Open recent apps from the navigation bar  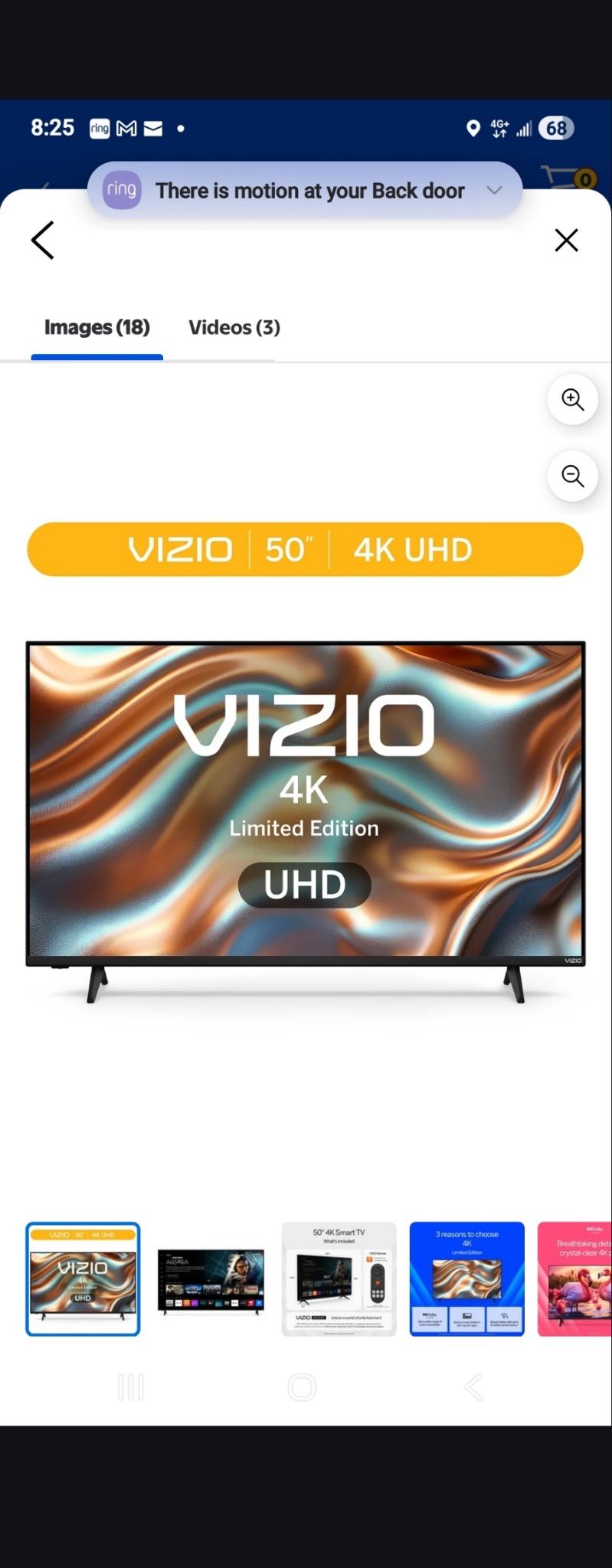(x=132, y=1386)
